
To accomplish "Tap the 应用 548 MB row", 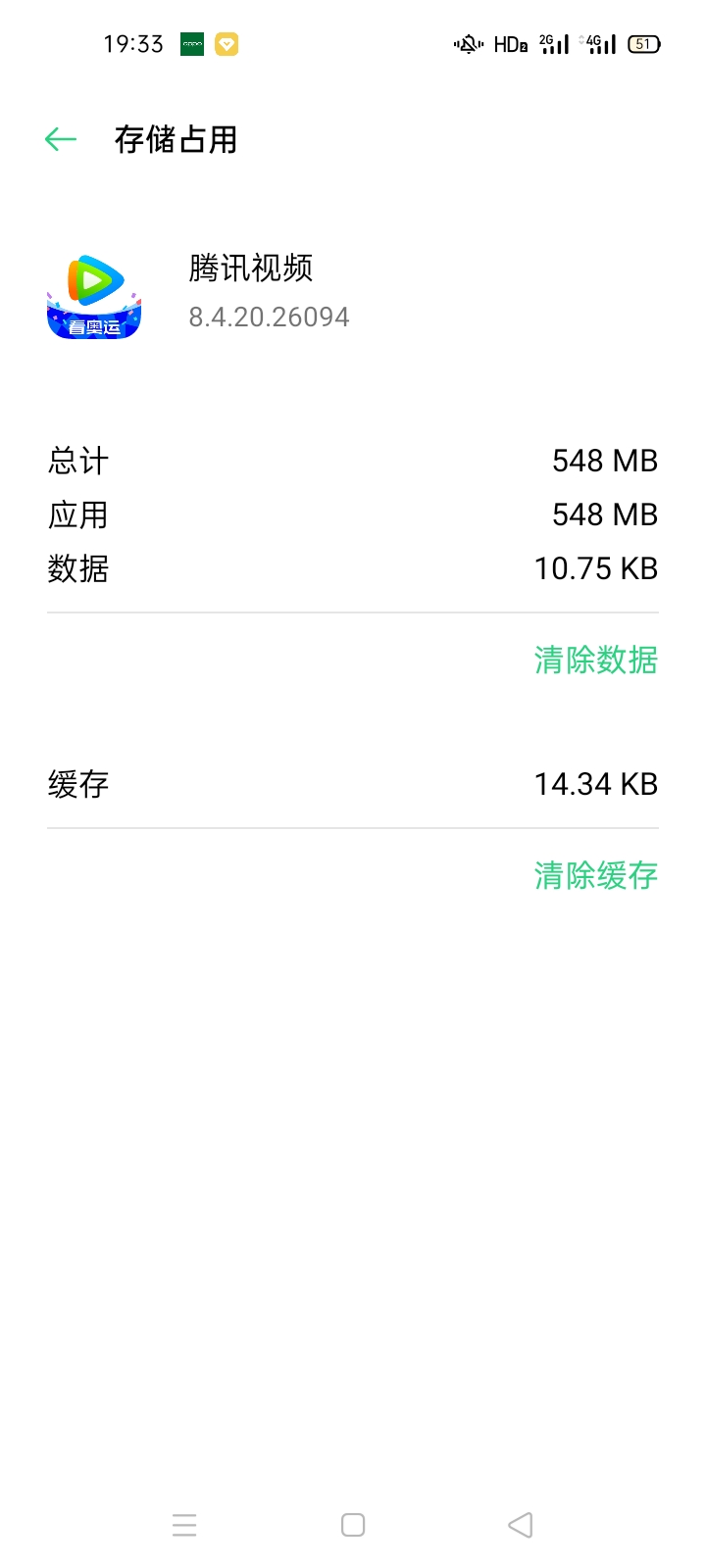I will [353, 514].
